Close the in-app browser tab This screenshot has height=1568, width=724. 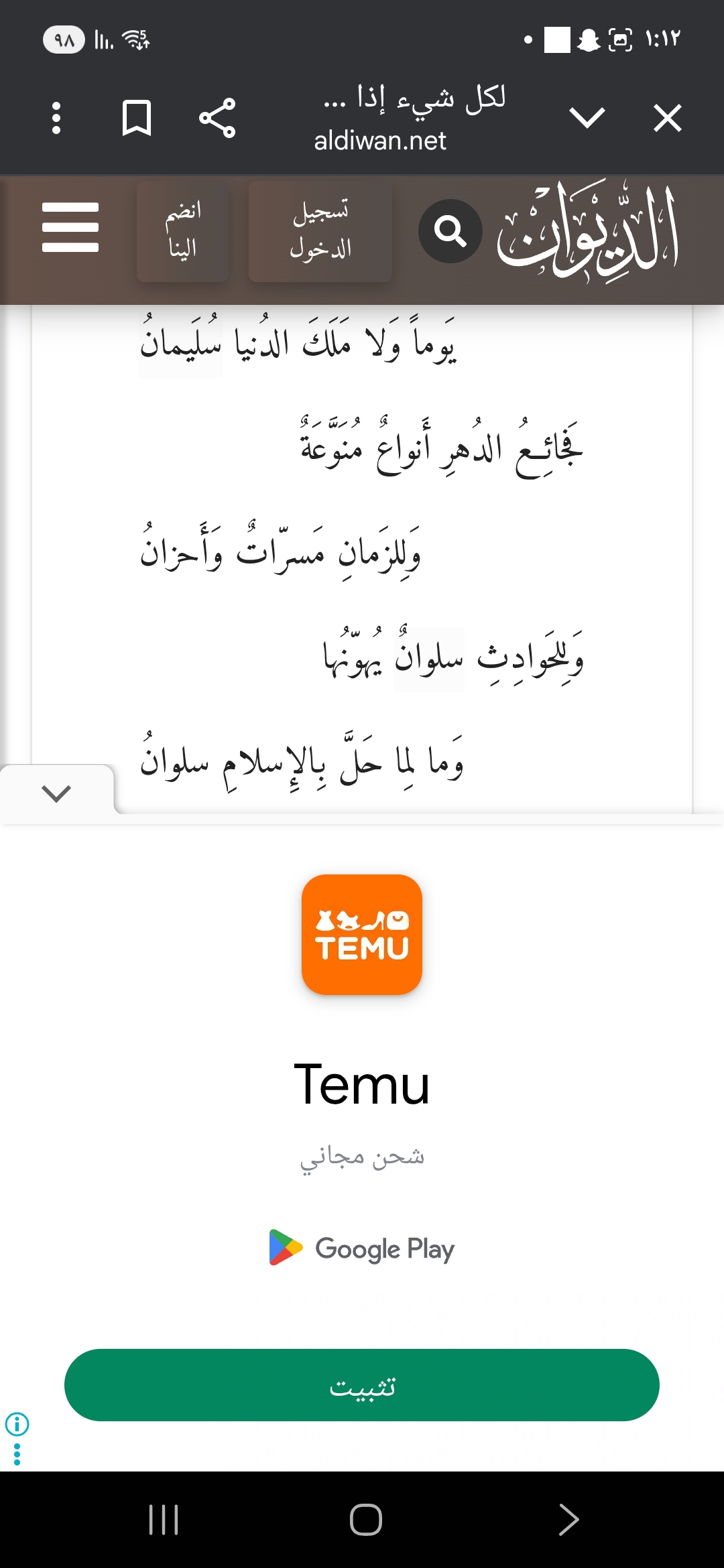tap(667, 119)
